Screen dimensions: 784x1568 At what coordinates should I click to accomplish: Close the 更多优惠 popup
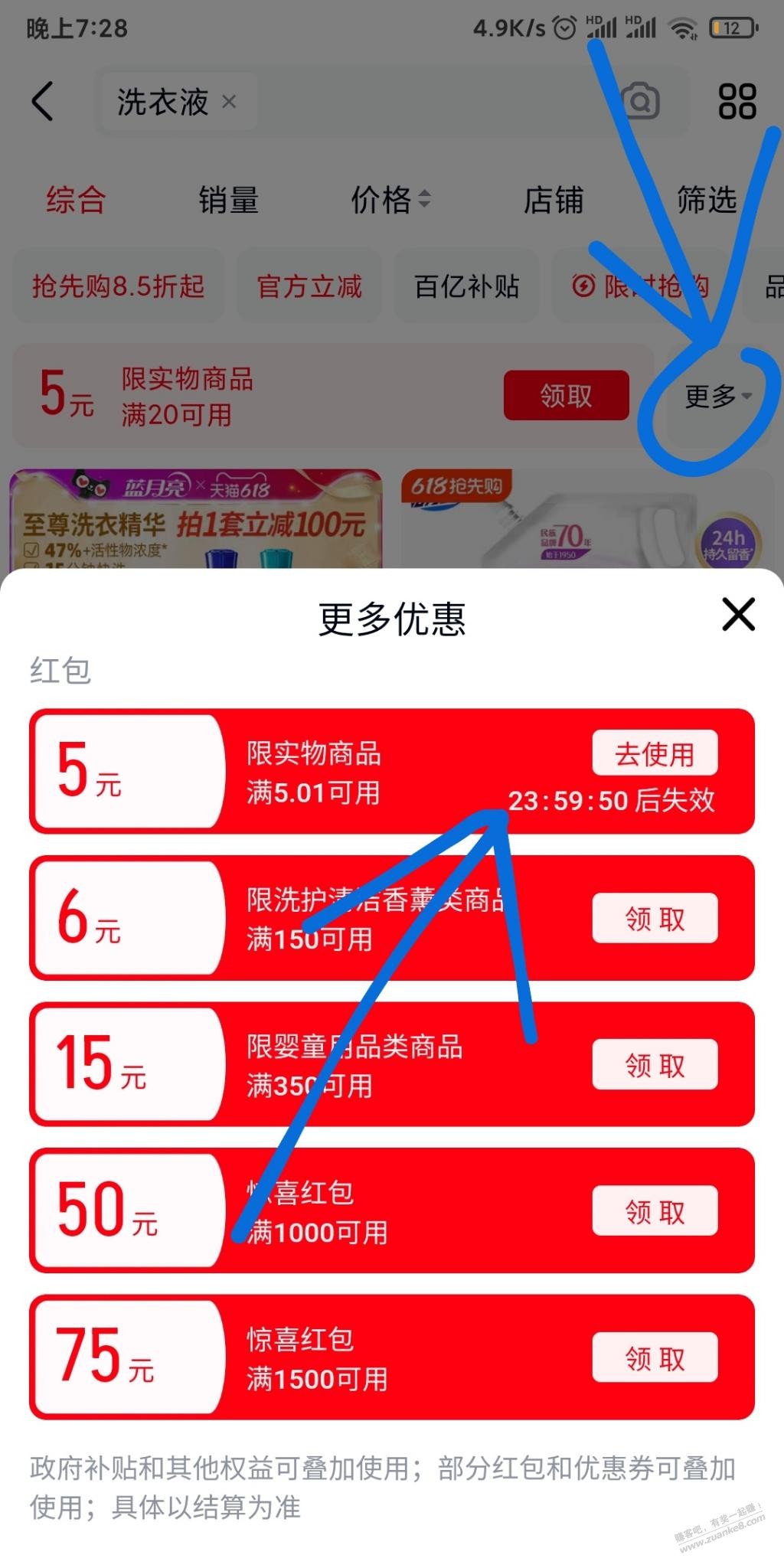pyautogui.click(x=738, y=615)
